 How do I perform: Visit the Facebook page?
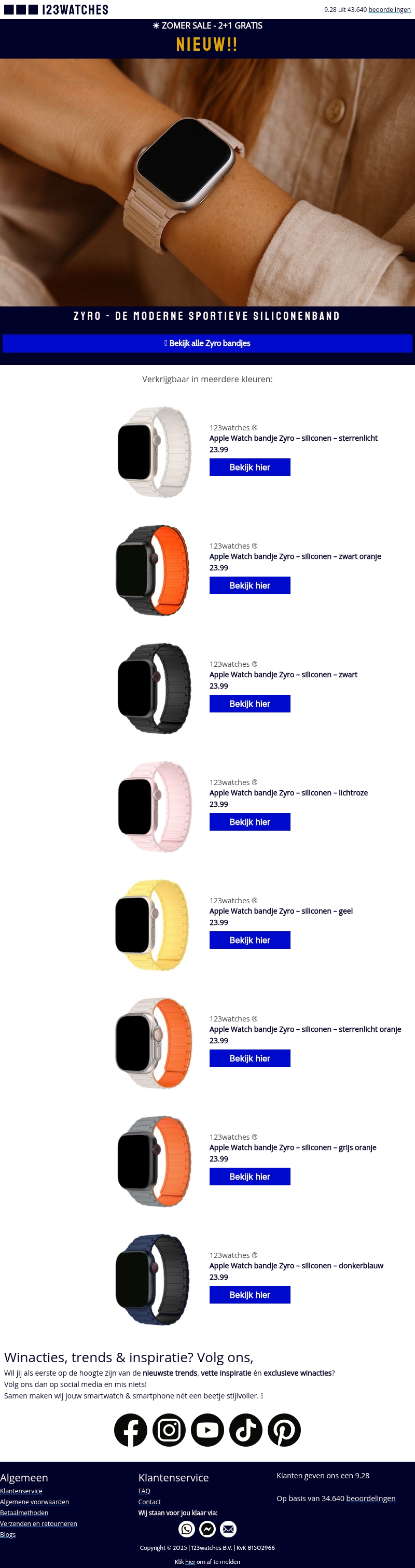[130, 1430]
